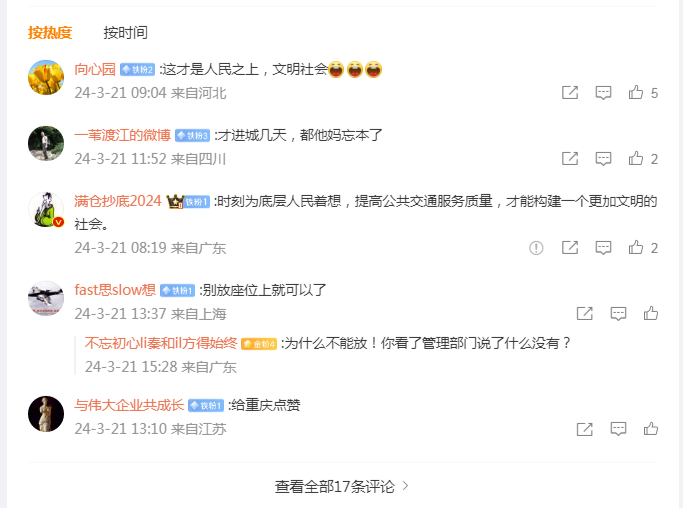Open 不忘初心li秦和li方得始终 profile link

(160, 343)
